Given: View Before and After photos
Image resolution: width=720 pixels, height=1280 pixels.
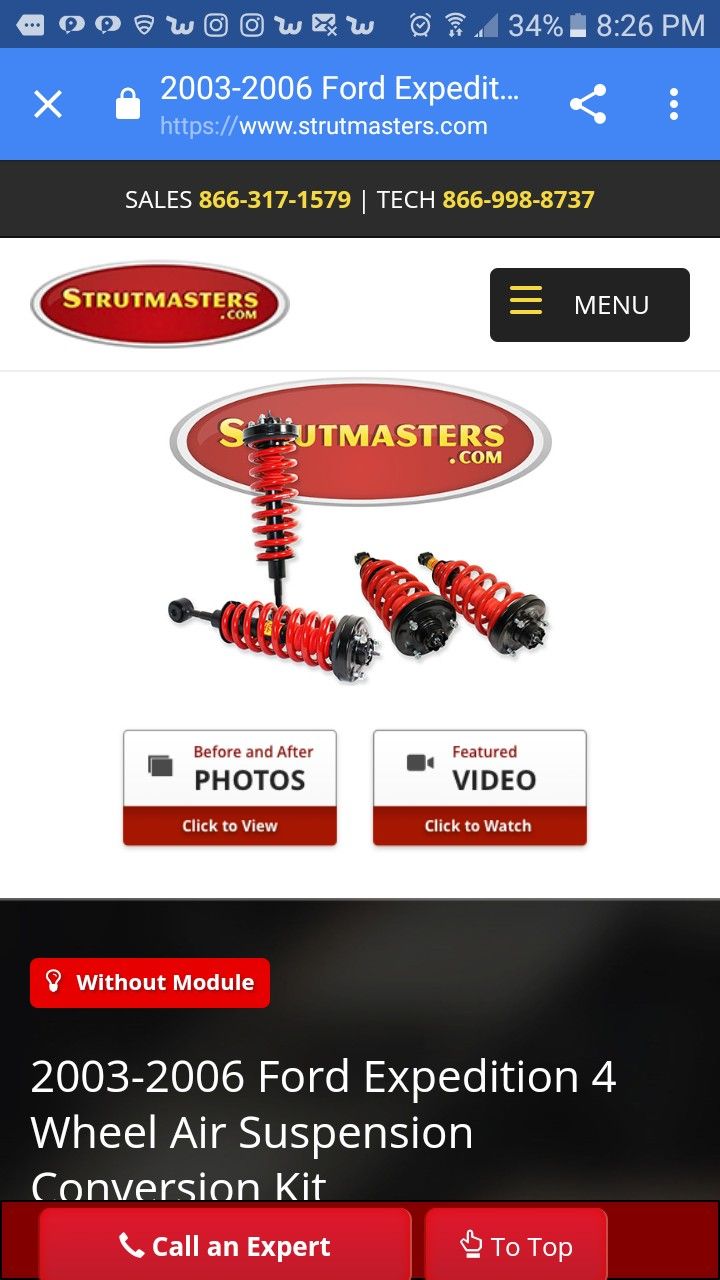Looking at the screenshot, I should [x=230, y=788].
